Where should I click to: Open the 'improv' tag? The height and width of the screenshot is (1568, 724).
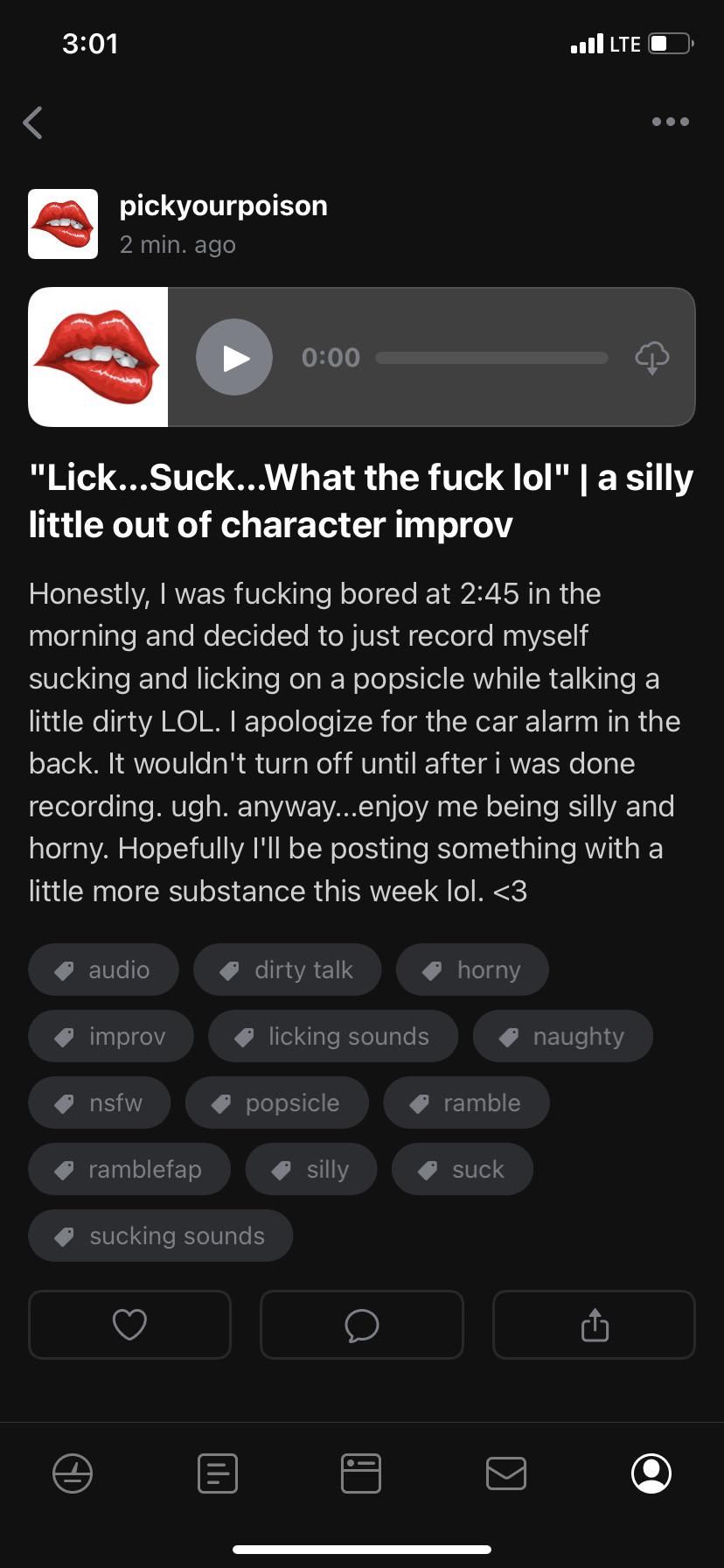(111, 1036)
